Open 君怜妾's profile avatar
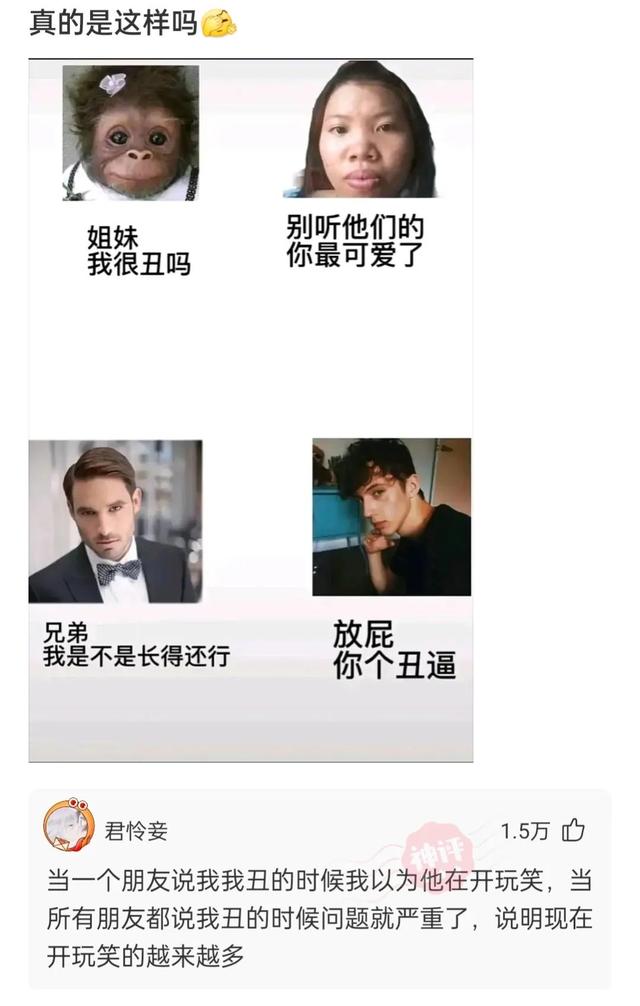 coord(69,825)
